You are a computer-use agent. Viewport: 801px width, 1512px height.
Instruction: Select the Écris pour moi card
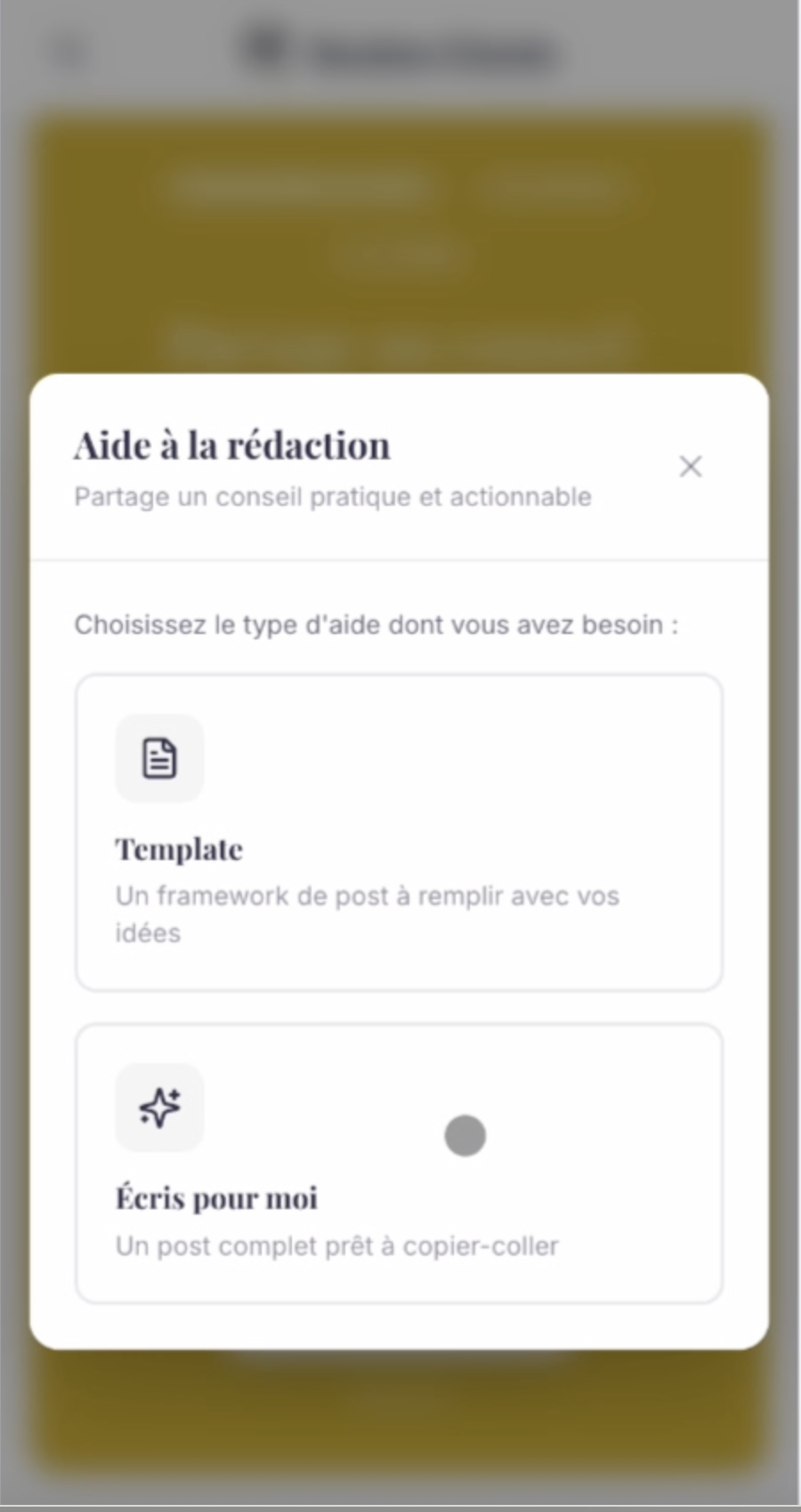[399, 1163]
